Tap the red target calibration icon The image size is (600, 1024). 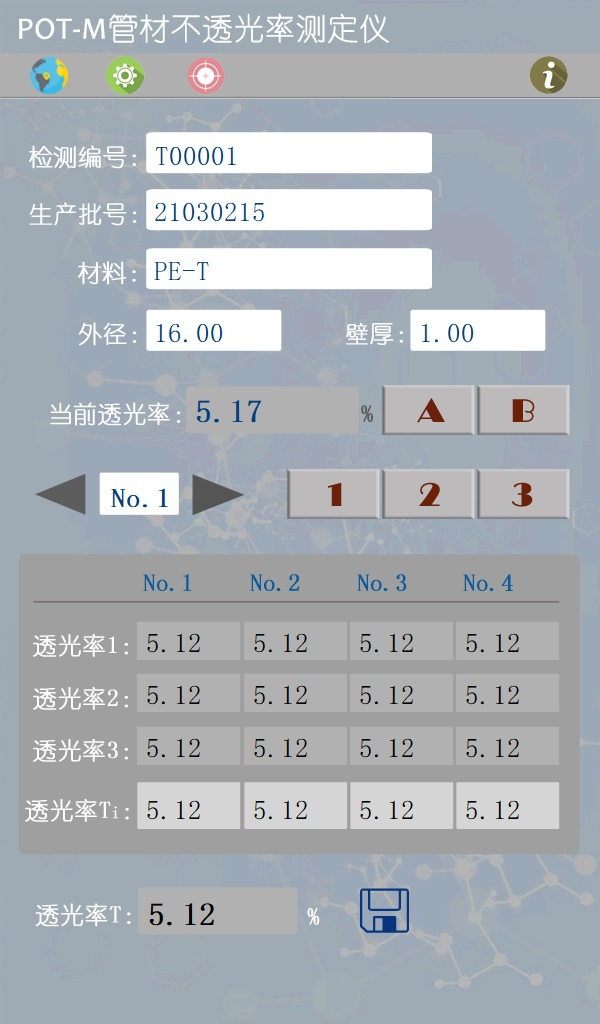click(206, 75)
